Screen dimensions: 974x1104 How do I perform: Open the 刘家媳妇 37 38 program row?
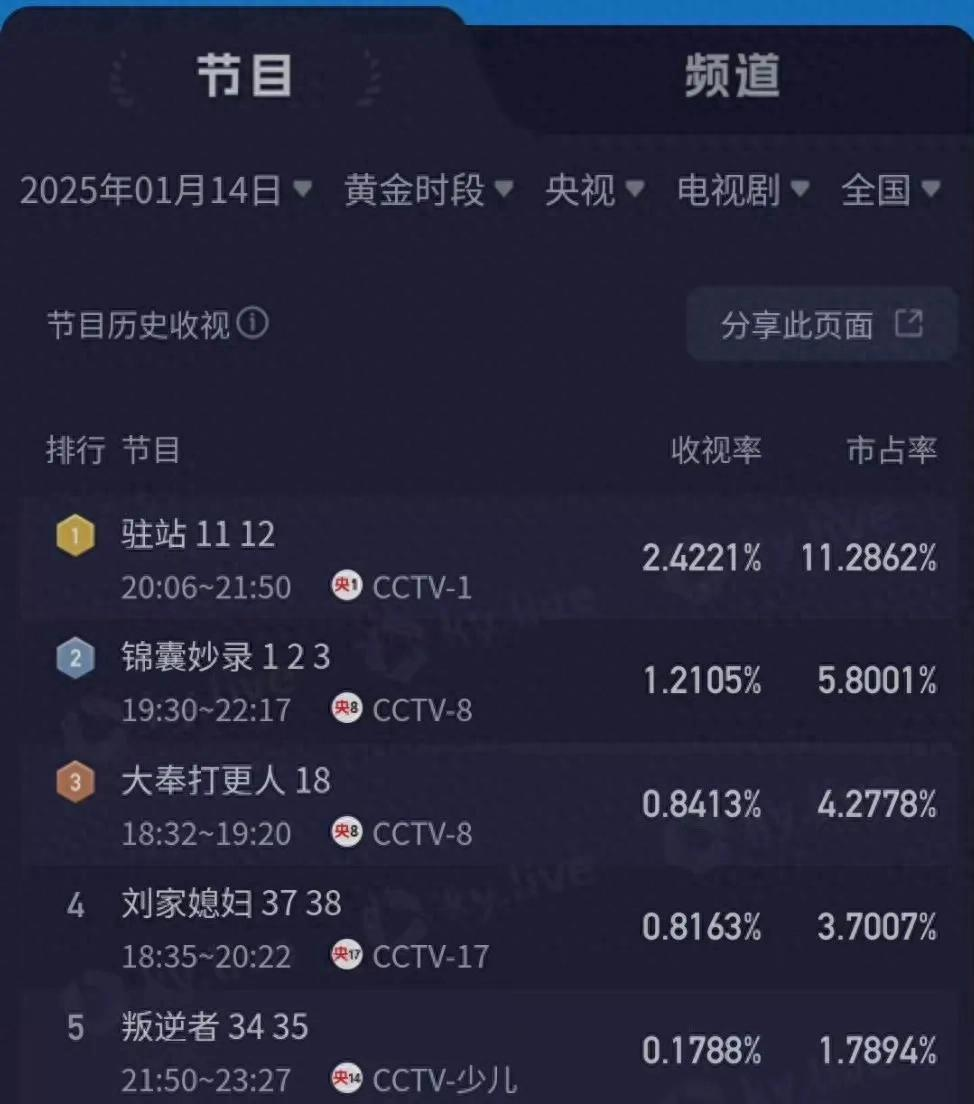point(487,930)
